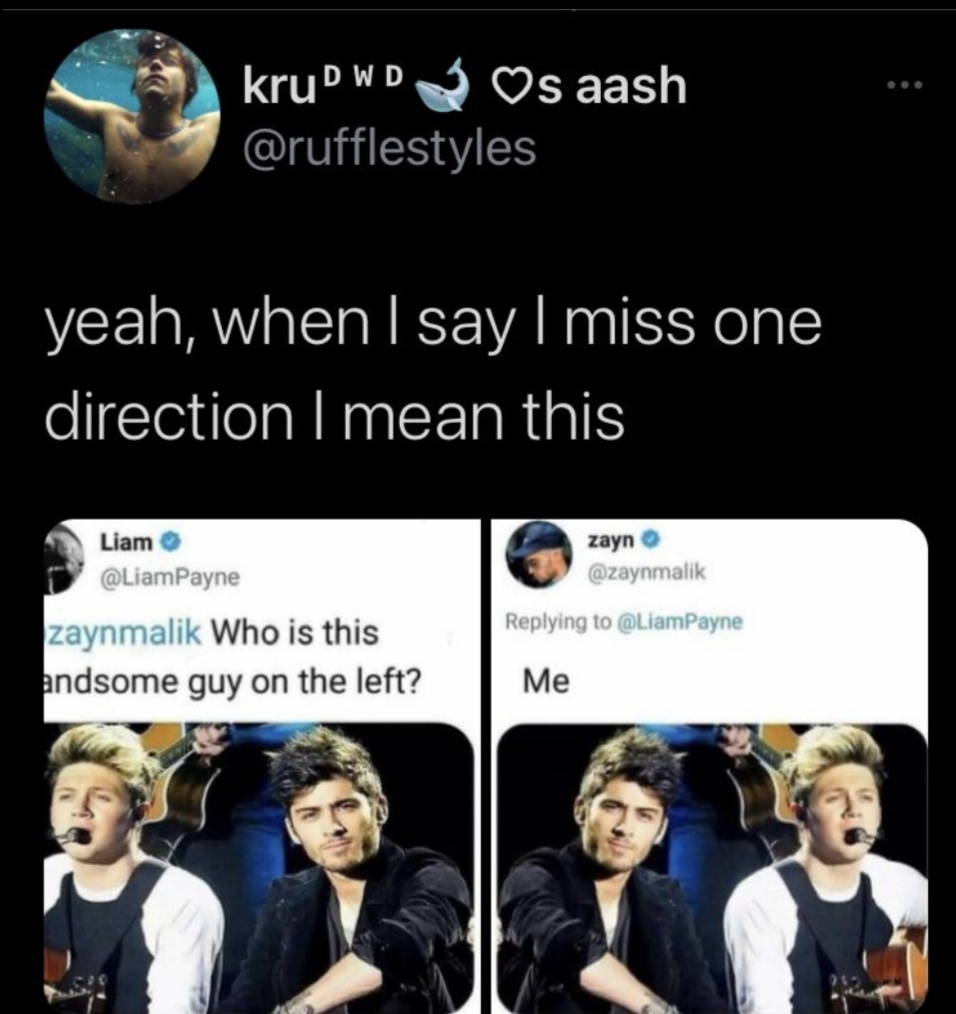Open the profile picture of @rufflestyles

[133, 116]
